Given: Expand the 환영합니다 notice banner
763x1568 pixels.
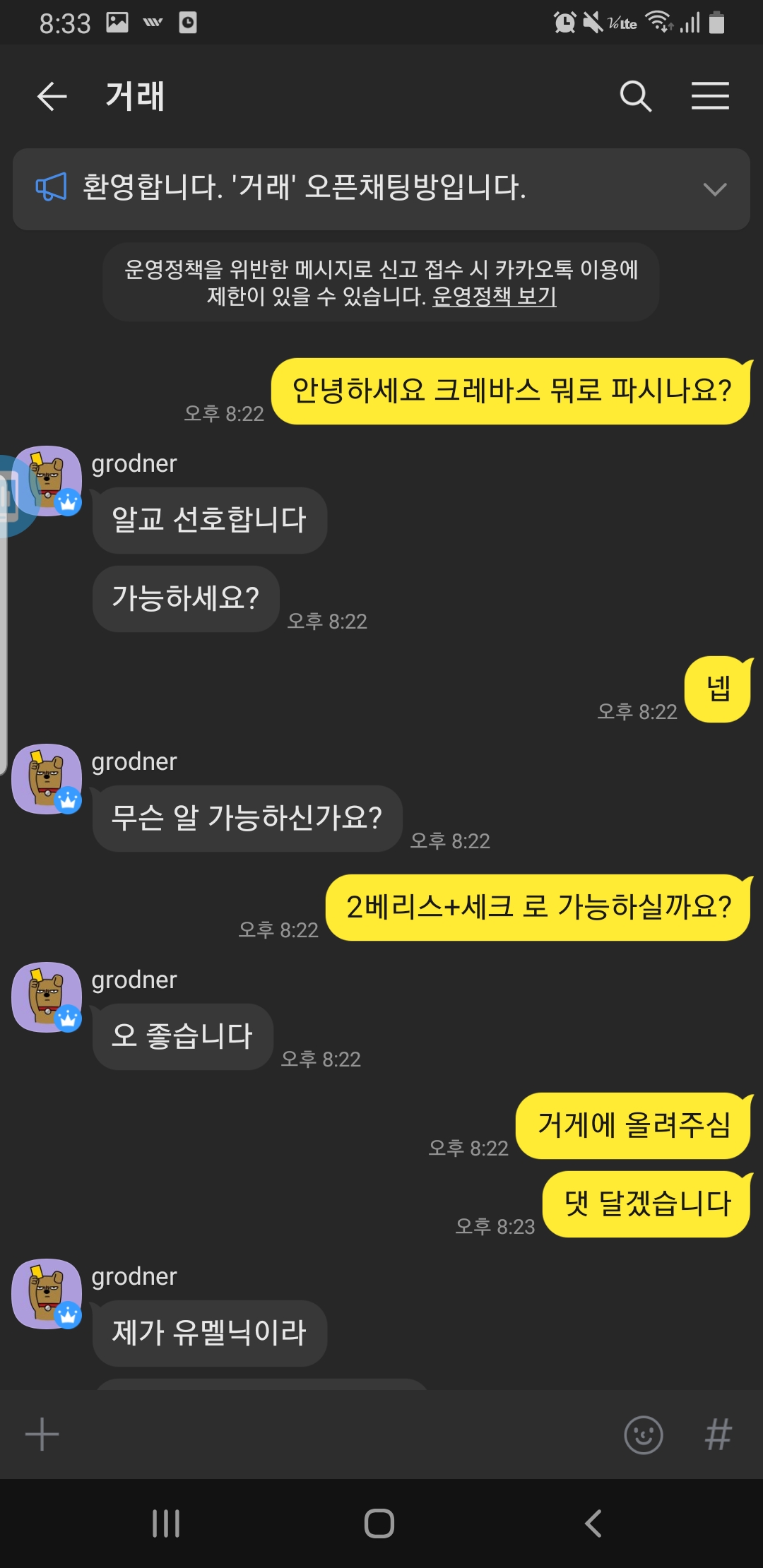Looking at the screenshot, I should tap(714, 189).
